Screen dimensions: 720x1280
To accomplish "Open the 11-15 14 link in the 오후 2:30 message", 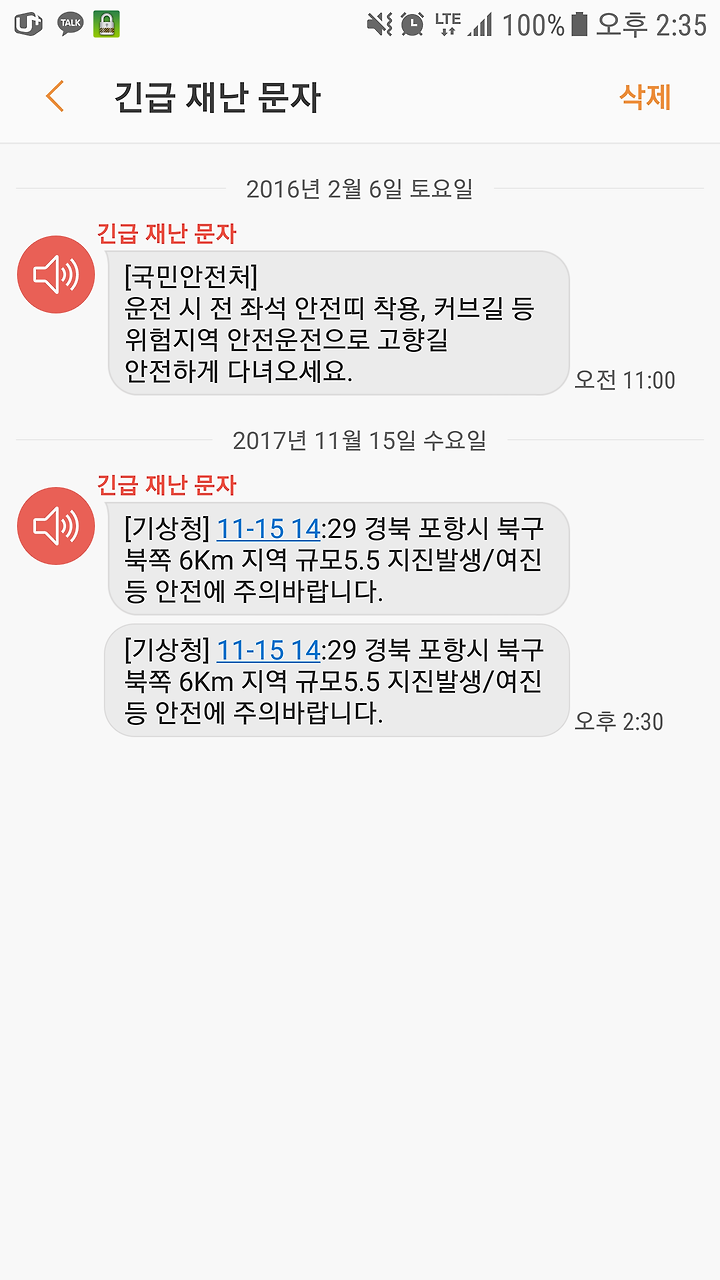I will (268, 651).
